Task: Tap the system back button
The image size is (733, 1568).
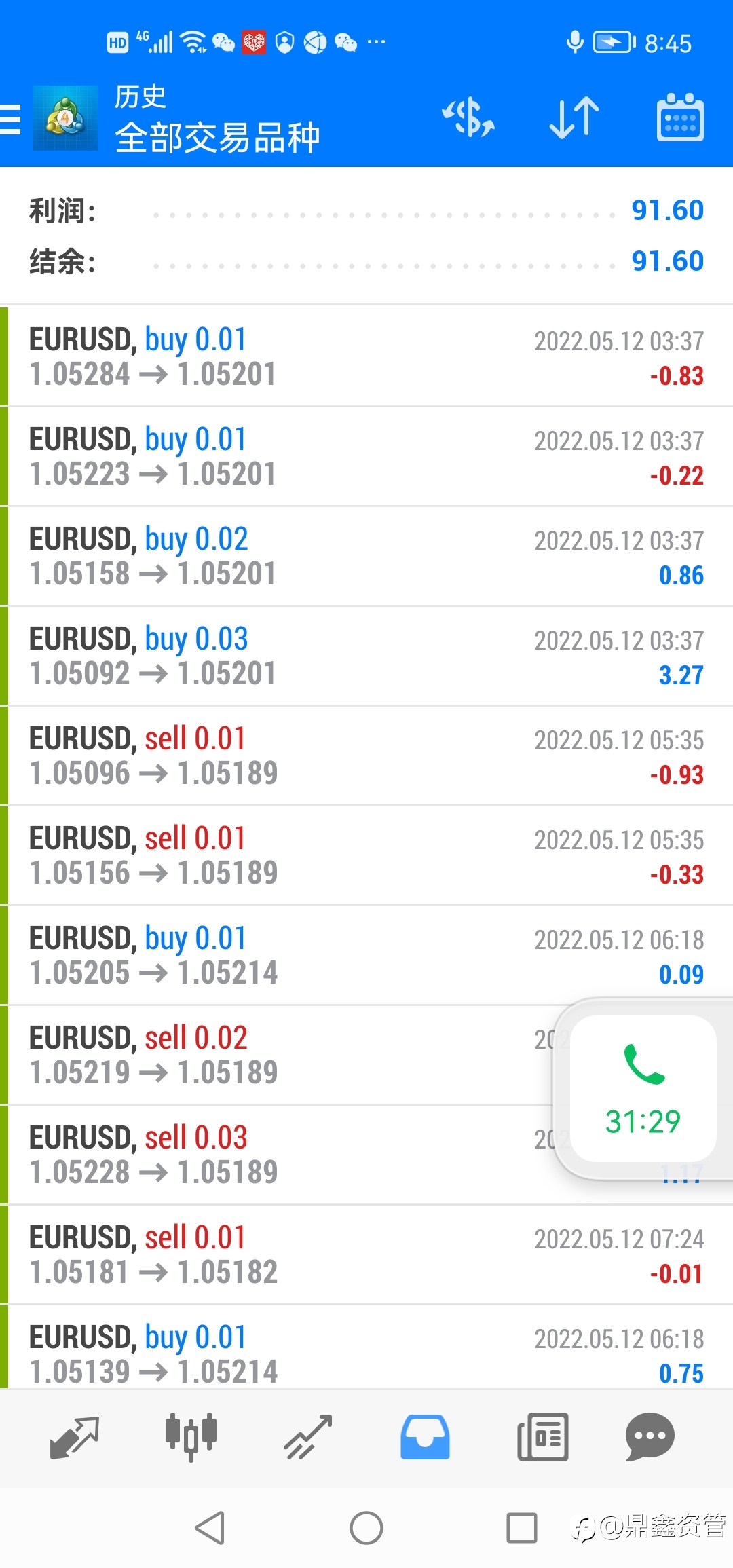Action: tap(210, 1528)
